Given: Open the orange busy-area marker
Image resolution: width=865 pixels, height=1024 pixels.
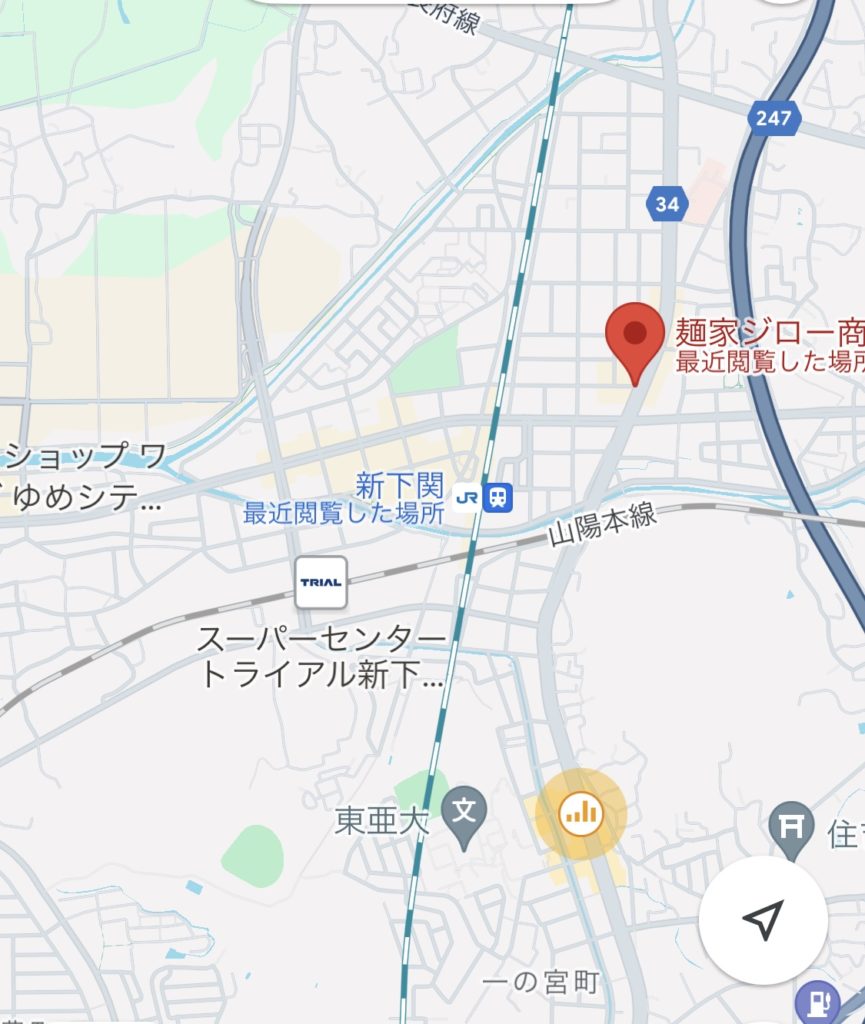Looking at the screenshot, I should tap(581, 814).
